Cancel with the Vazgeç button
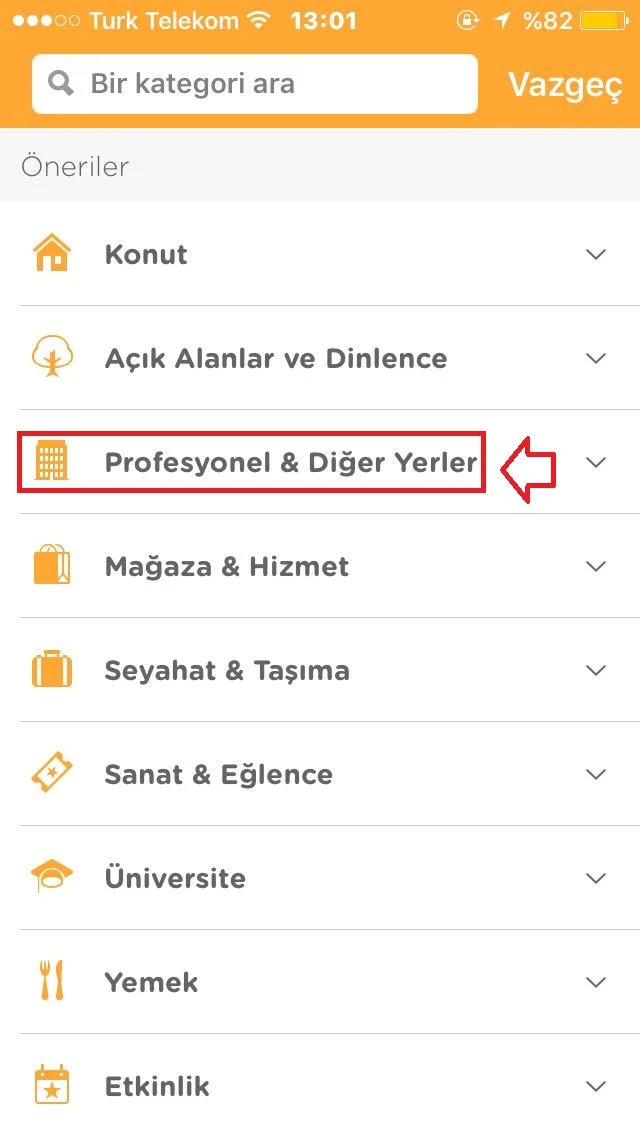This screenshot has height=1136, width=640. tap(565, 85)
